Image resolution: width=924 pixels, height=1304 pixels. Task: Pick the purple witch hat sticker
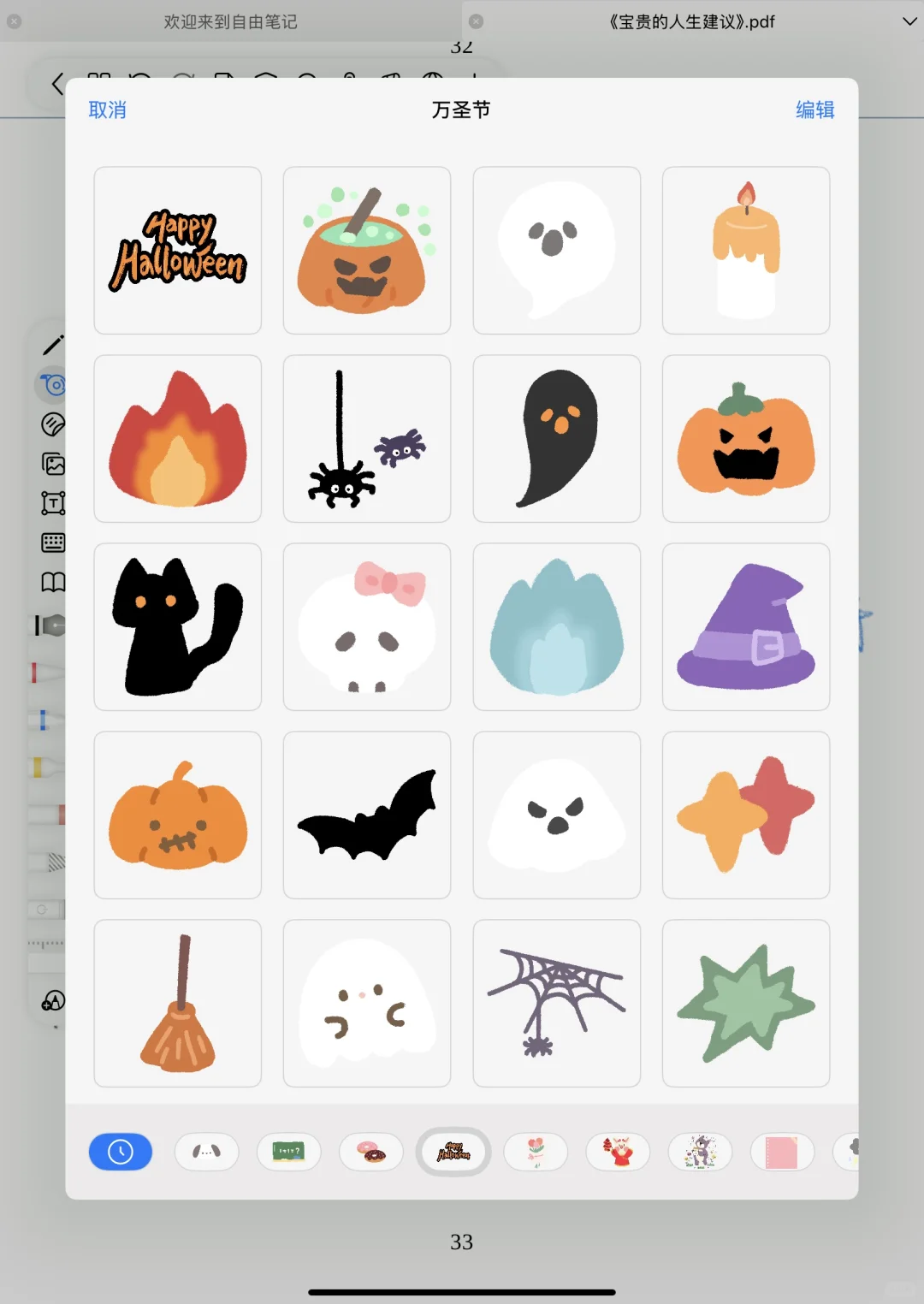tap(746, 627)
